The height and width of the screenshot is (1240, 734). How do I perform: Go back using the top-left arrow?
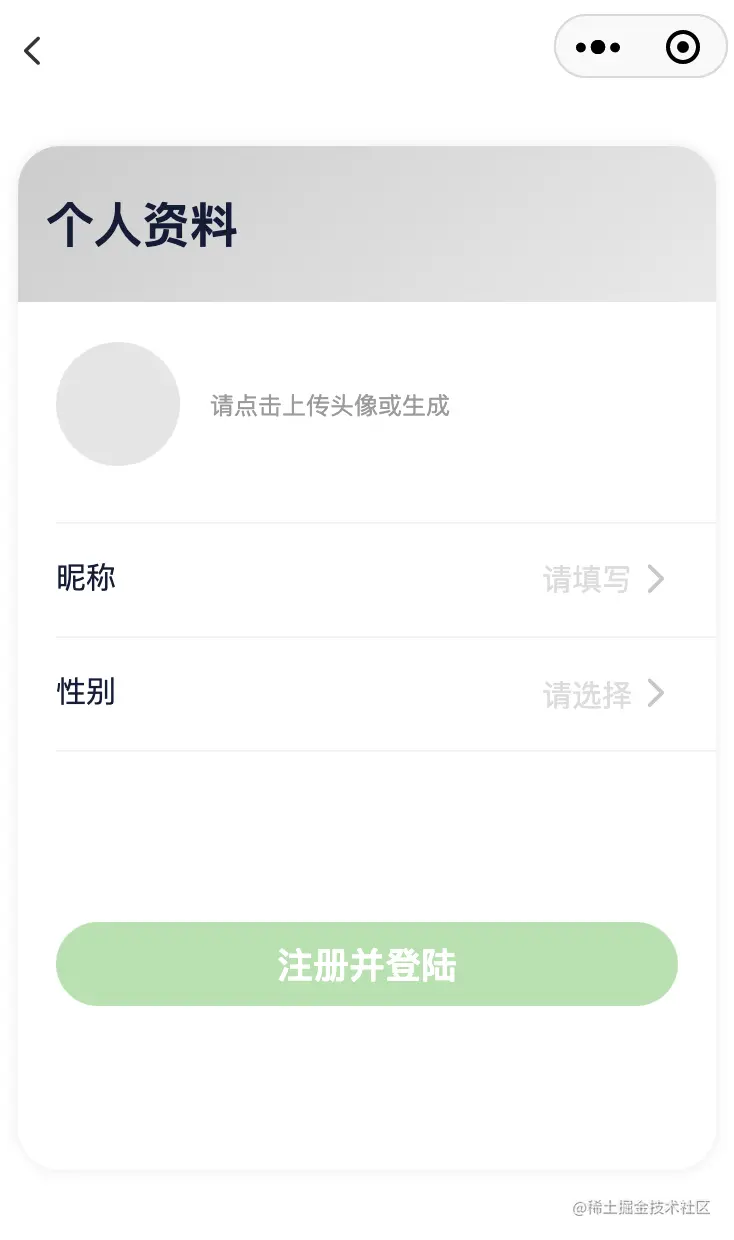[33, 51]
